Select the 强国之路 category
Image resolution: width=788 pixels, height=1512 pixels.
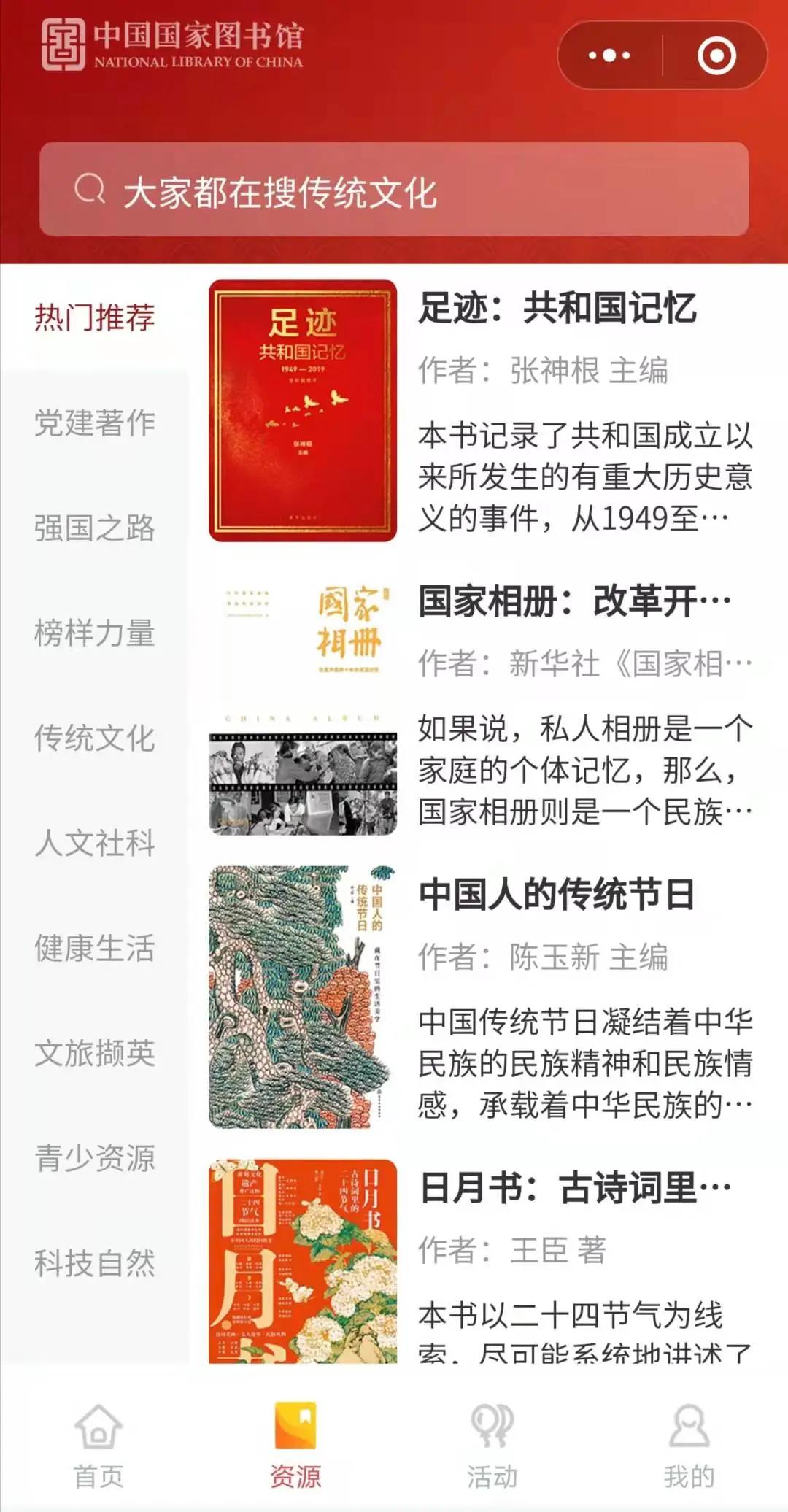[x=95, y=528]
